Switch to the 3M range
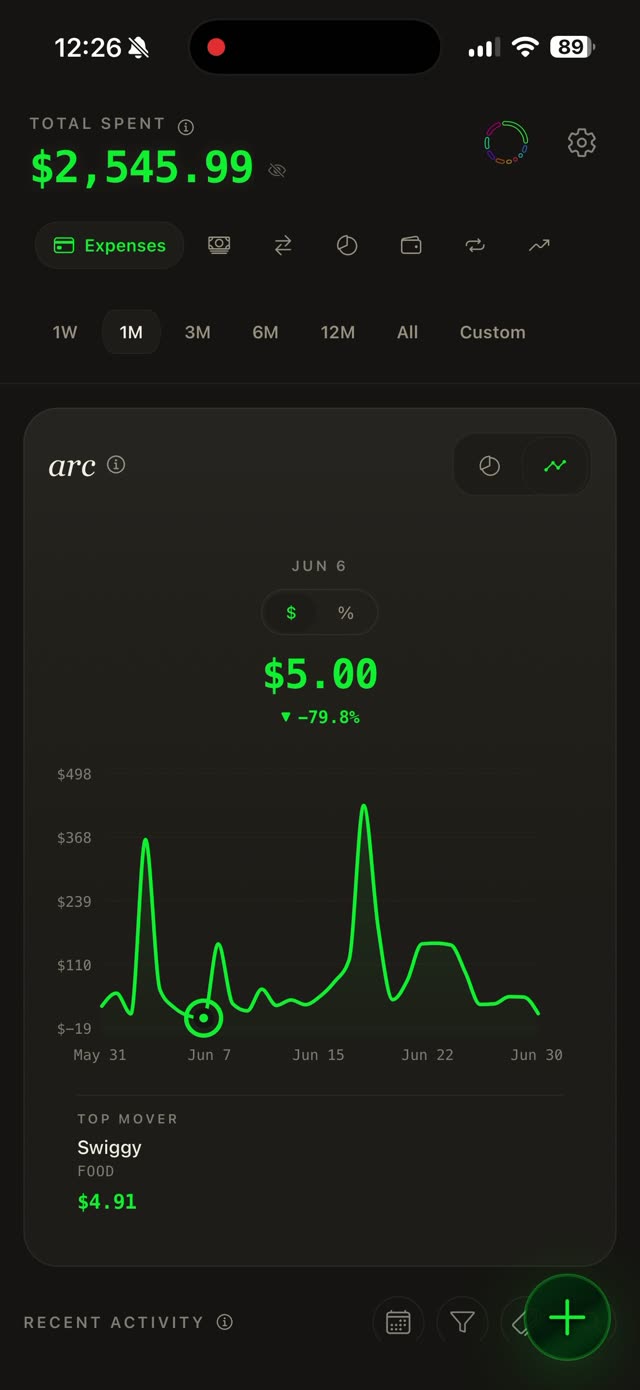This screenshot has width=640, height=1390. (x=198, y=332)
